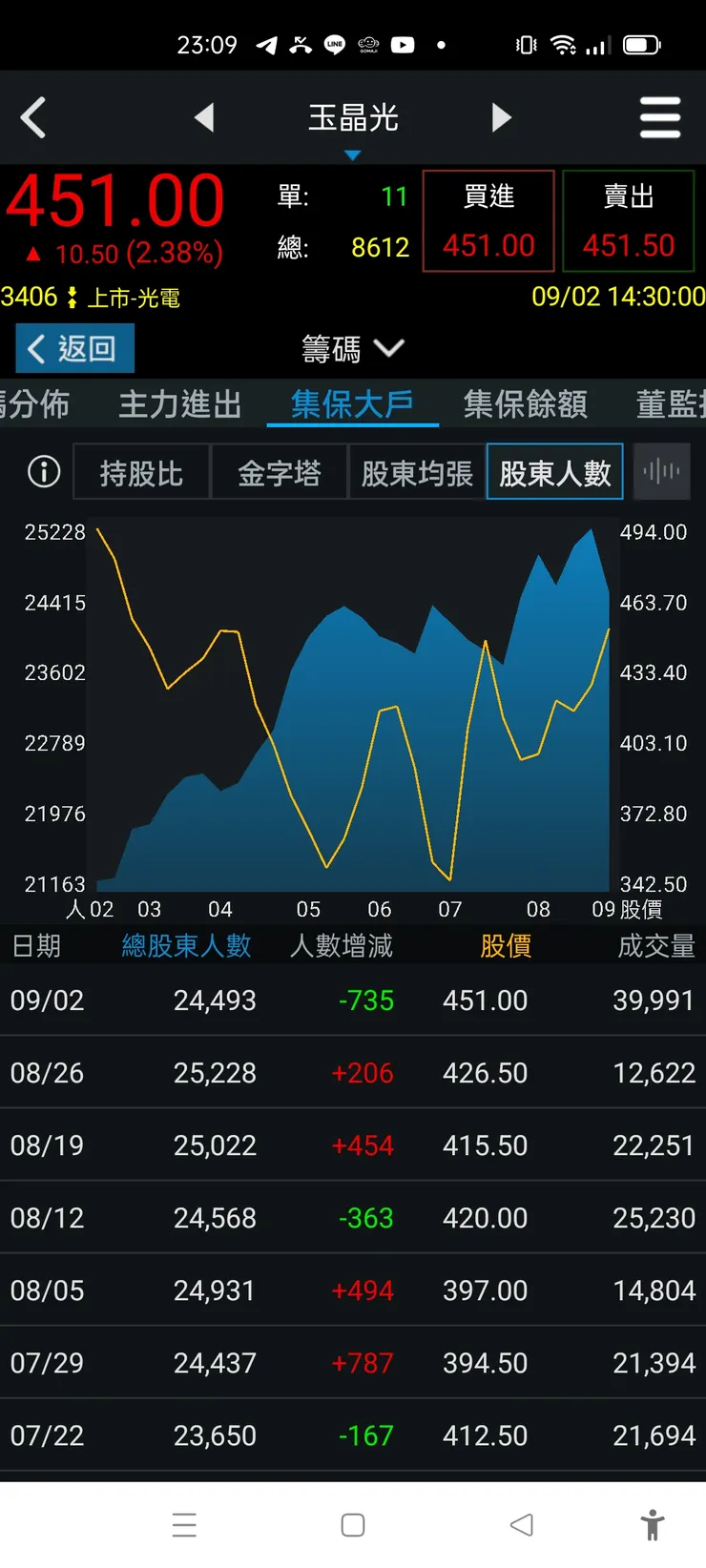
Task: Open the hamburger menu at top right
Action: [660, 117]
